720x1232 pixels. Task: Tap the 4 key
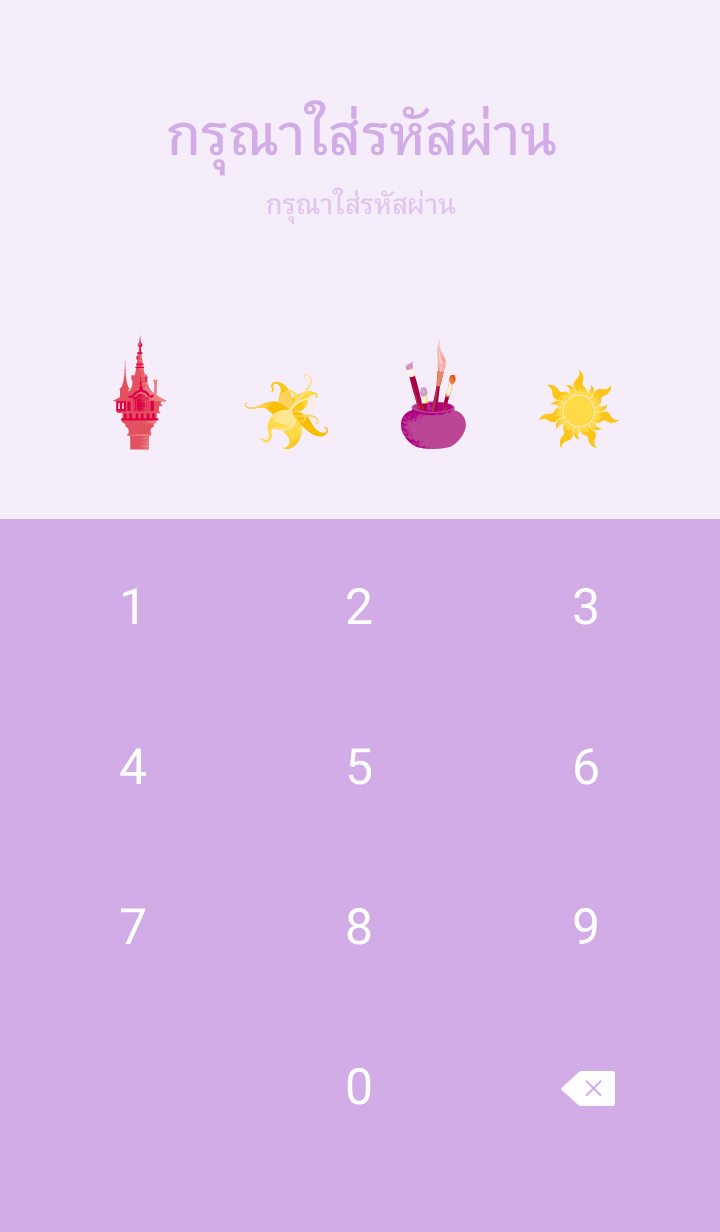pyautogui.click(x=133, y=767)
